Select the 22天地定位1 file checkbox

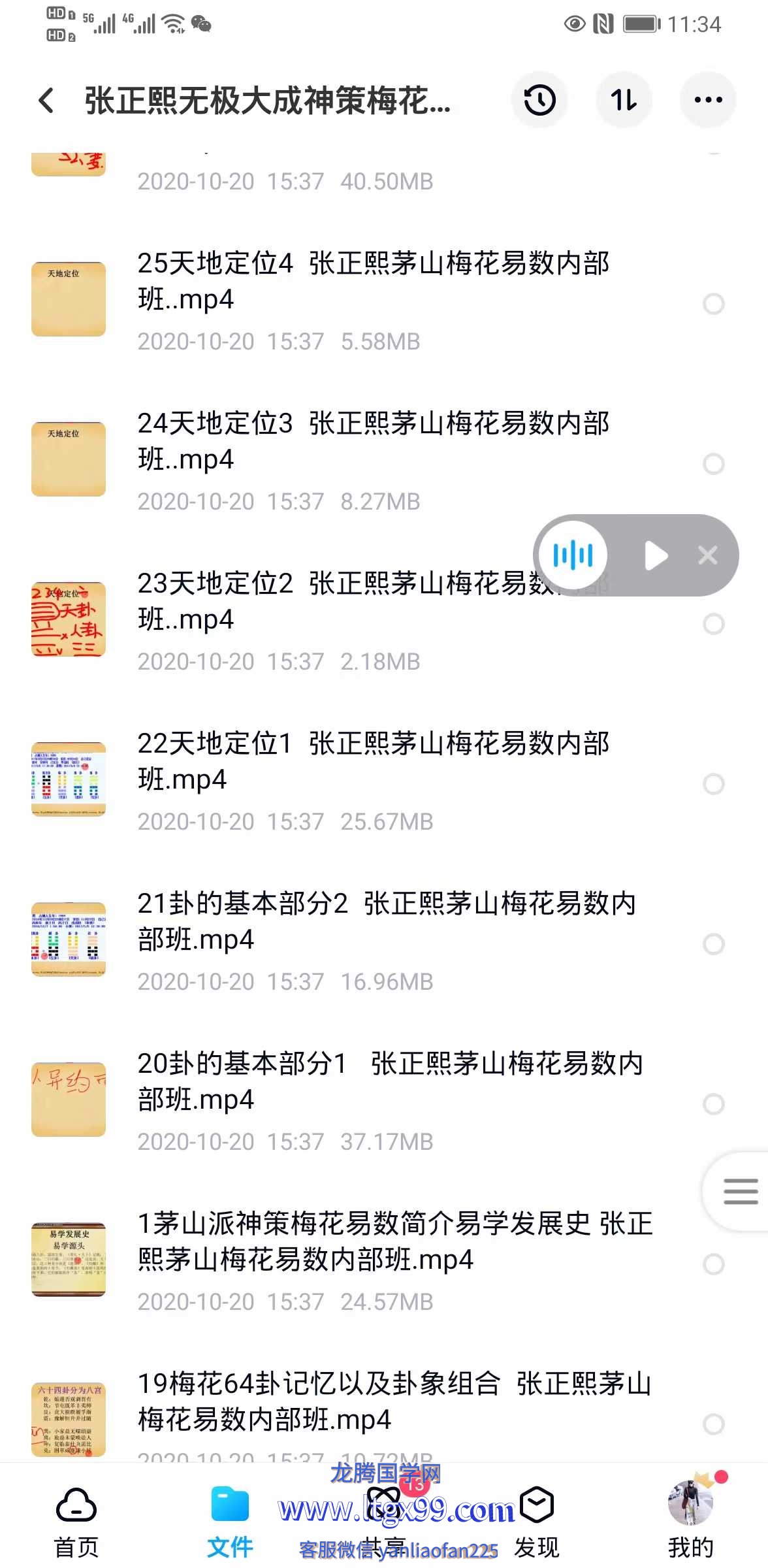click(713, 784)
